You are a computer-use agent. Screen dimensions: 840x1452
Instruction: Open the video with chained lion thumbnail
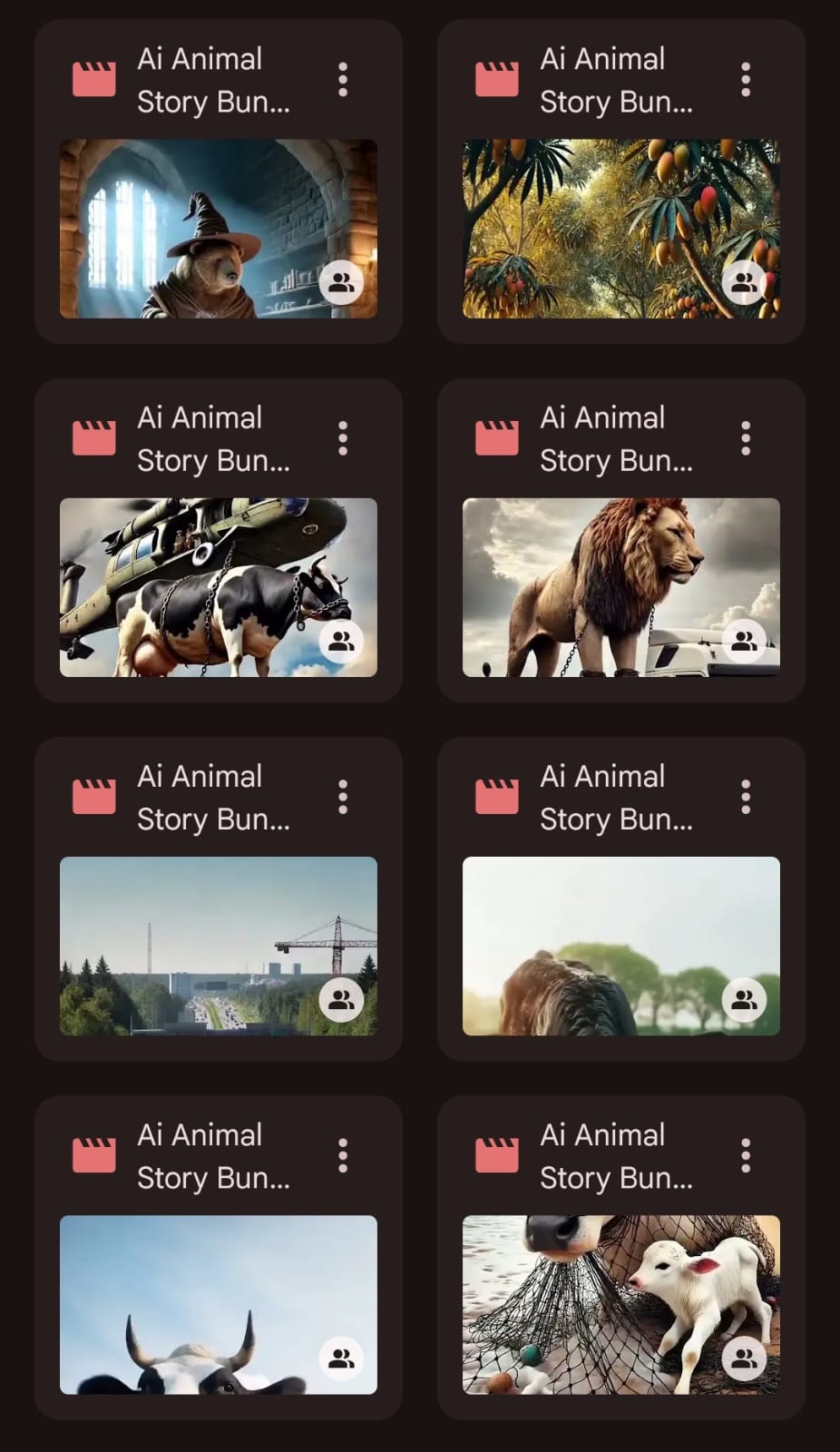pyautogui.click(x=620, y=586)
